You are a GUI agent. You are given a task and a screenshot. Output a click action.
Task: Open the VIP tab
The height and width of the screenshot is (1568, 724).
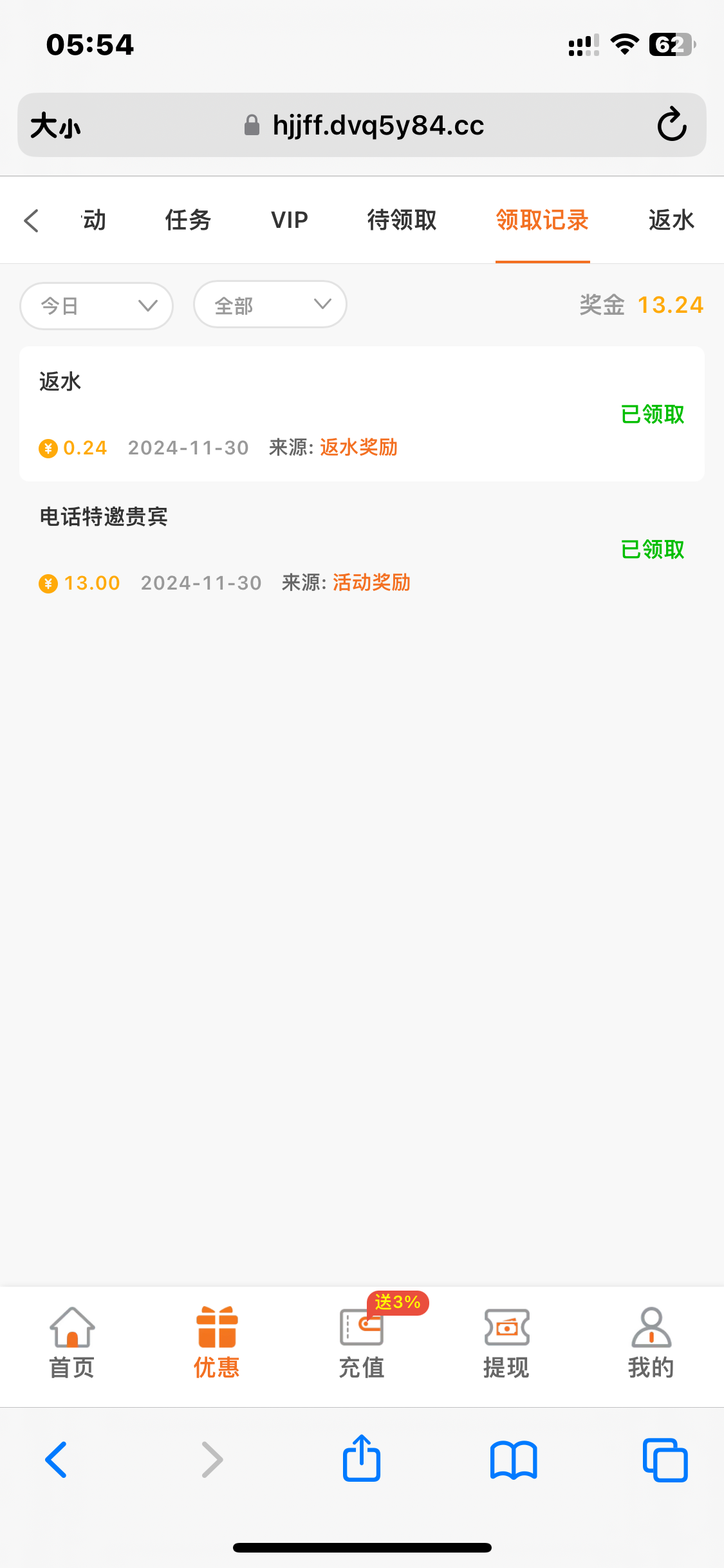click(x=290, y=220)
